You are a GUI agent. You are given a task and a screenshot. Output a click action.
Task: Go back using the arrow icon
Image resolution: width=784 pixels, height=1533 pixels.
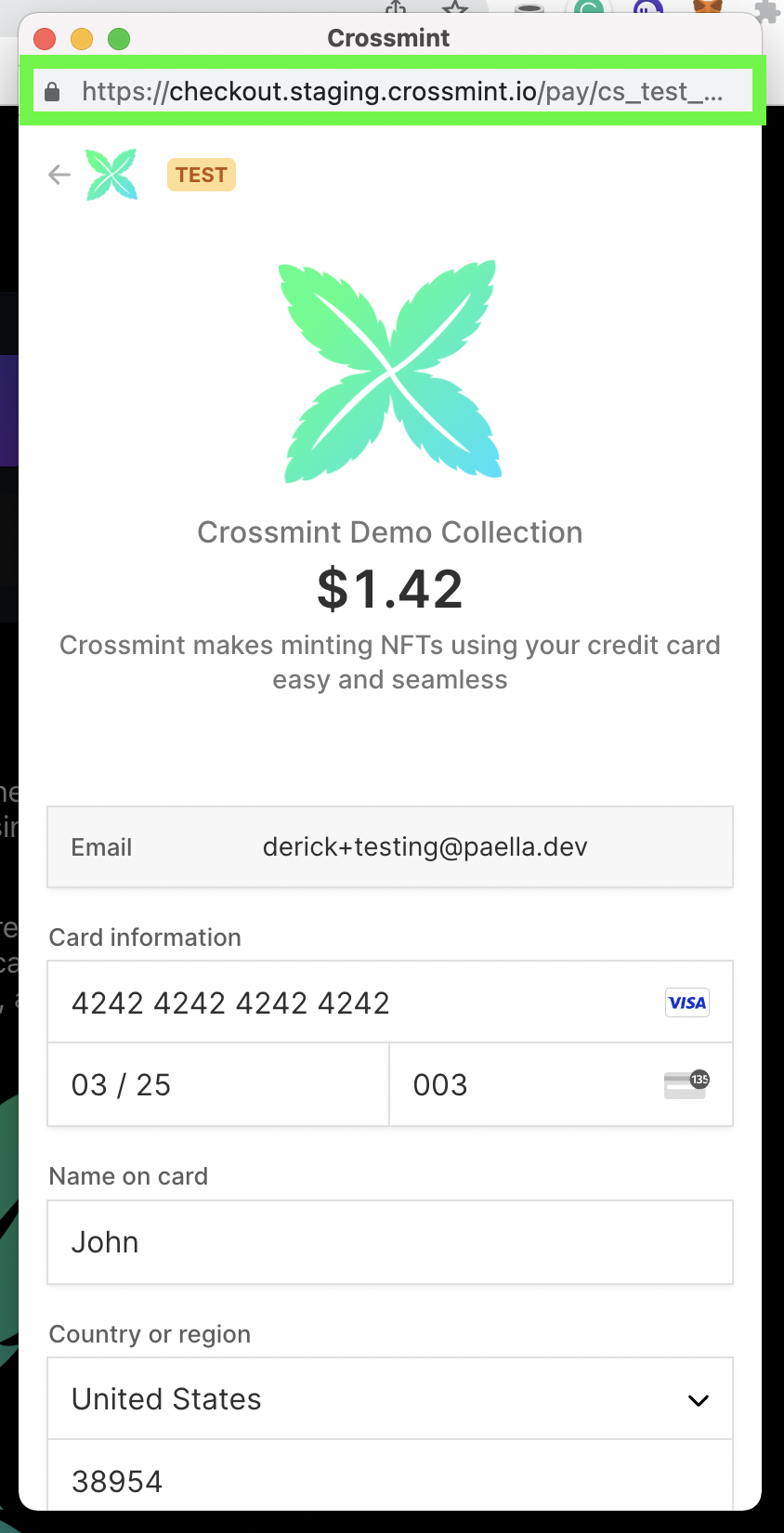59,175
